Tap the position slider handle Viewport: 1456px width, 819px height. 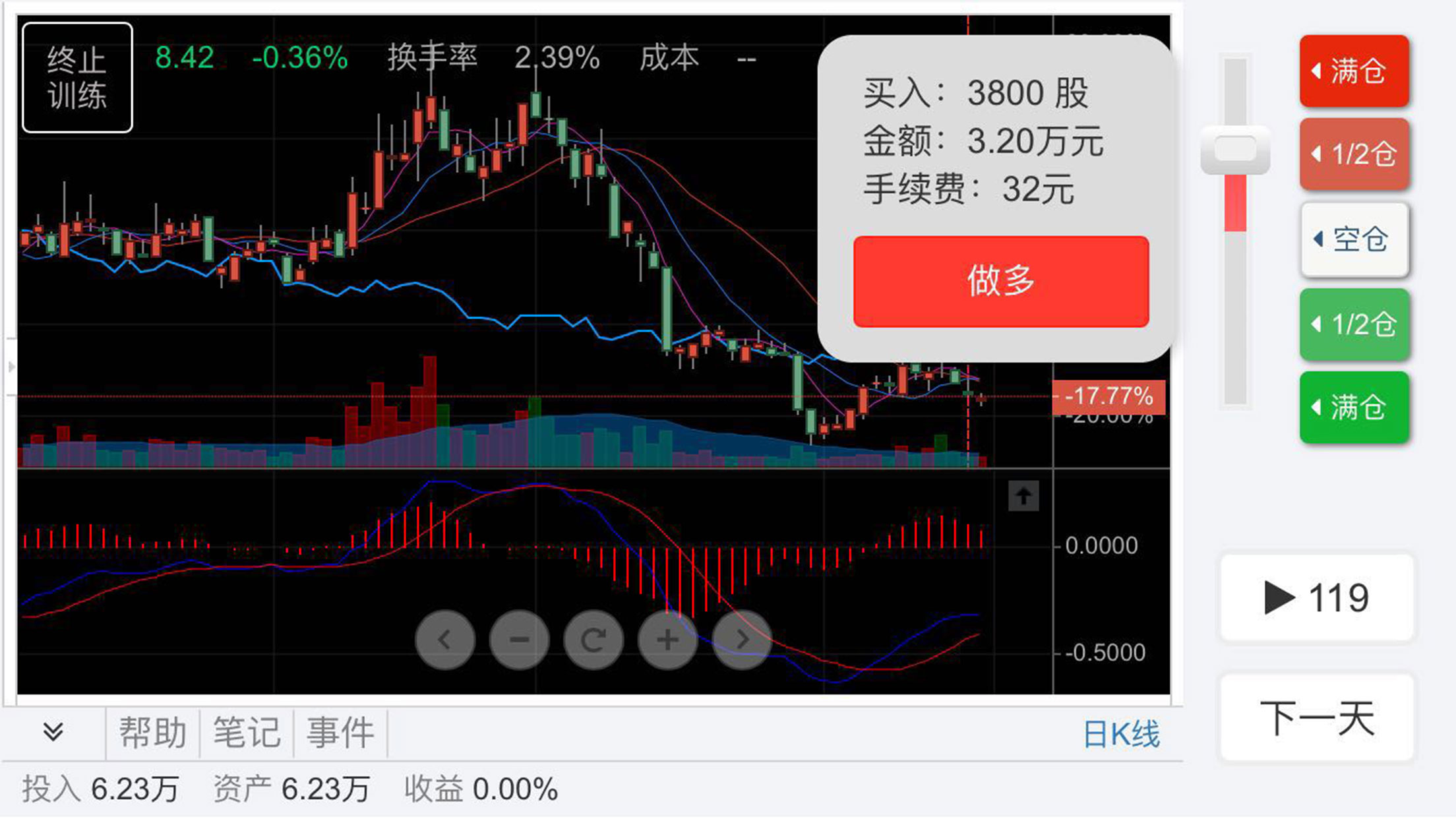click(1235, 150)
